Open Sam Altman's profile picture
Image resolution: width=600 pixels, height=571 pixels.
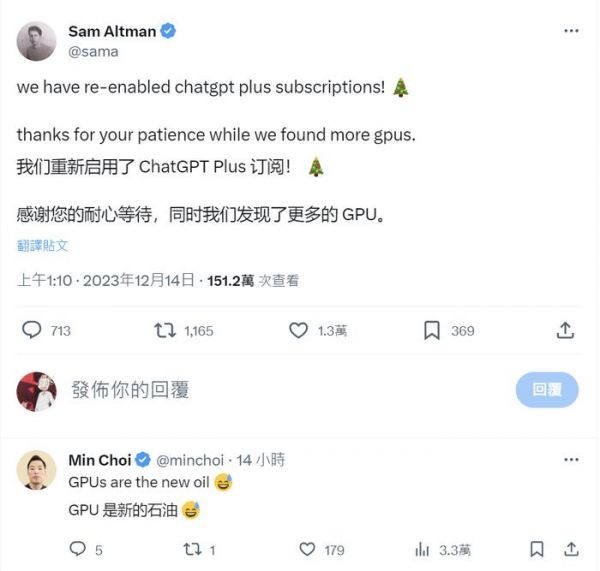click(36, 41)
